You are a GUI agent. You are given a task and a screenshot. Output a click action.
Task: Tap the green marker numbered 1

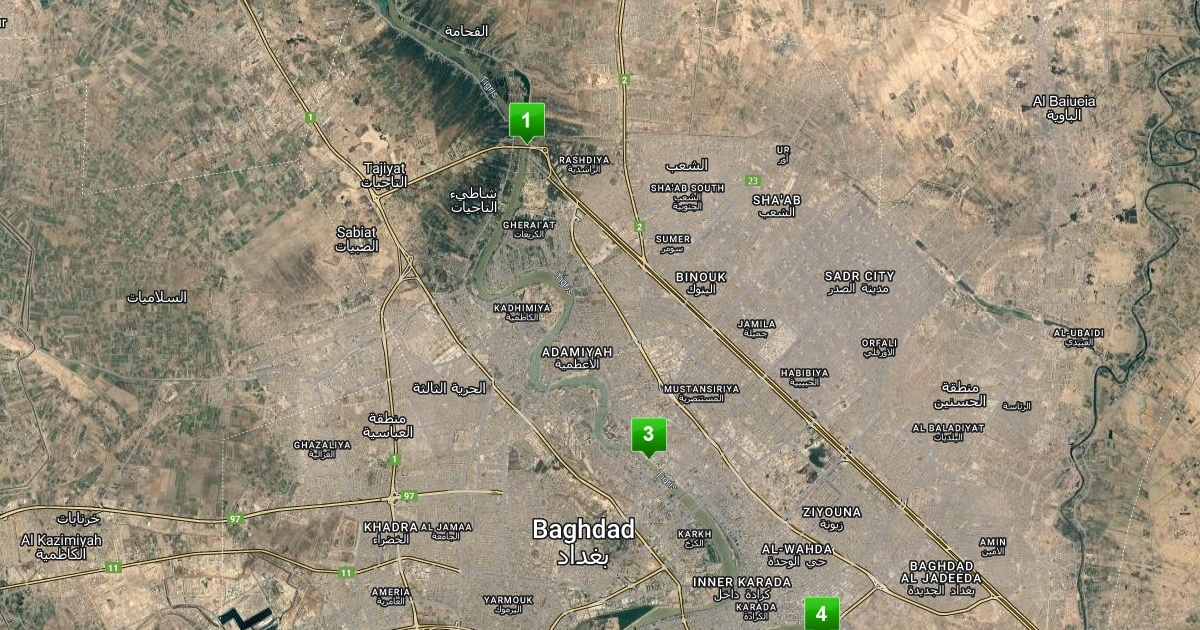pos(527,121)
